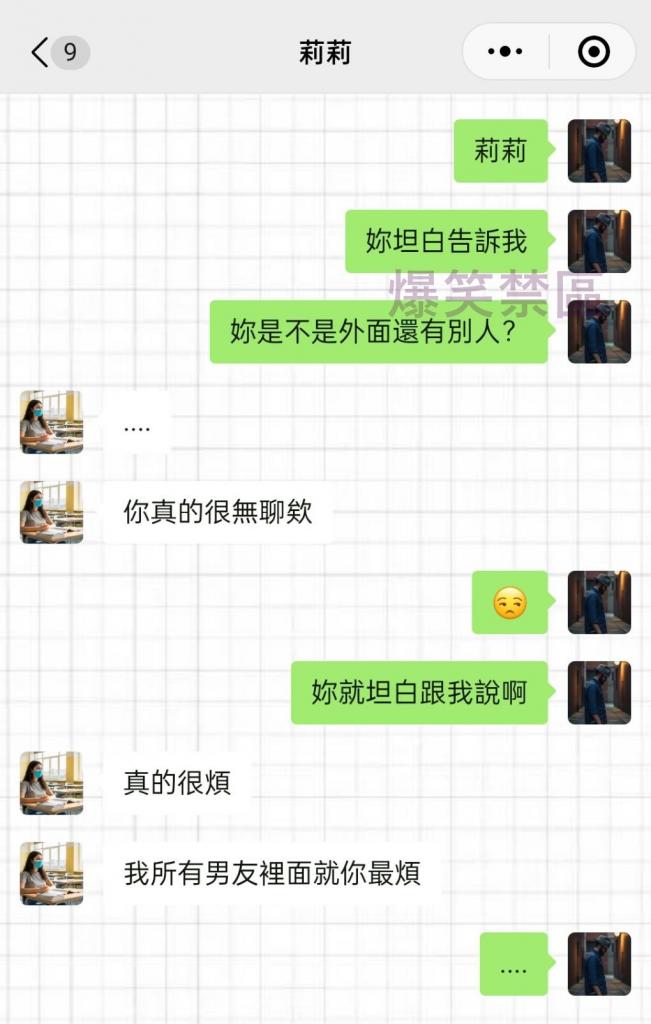Go back to the chat list
Screen dimensions: 651x1024
click(42, 53)
